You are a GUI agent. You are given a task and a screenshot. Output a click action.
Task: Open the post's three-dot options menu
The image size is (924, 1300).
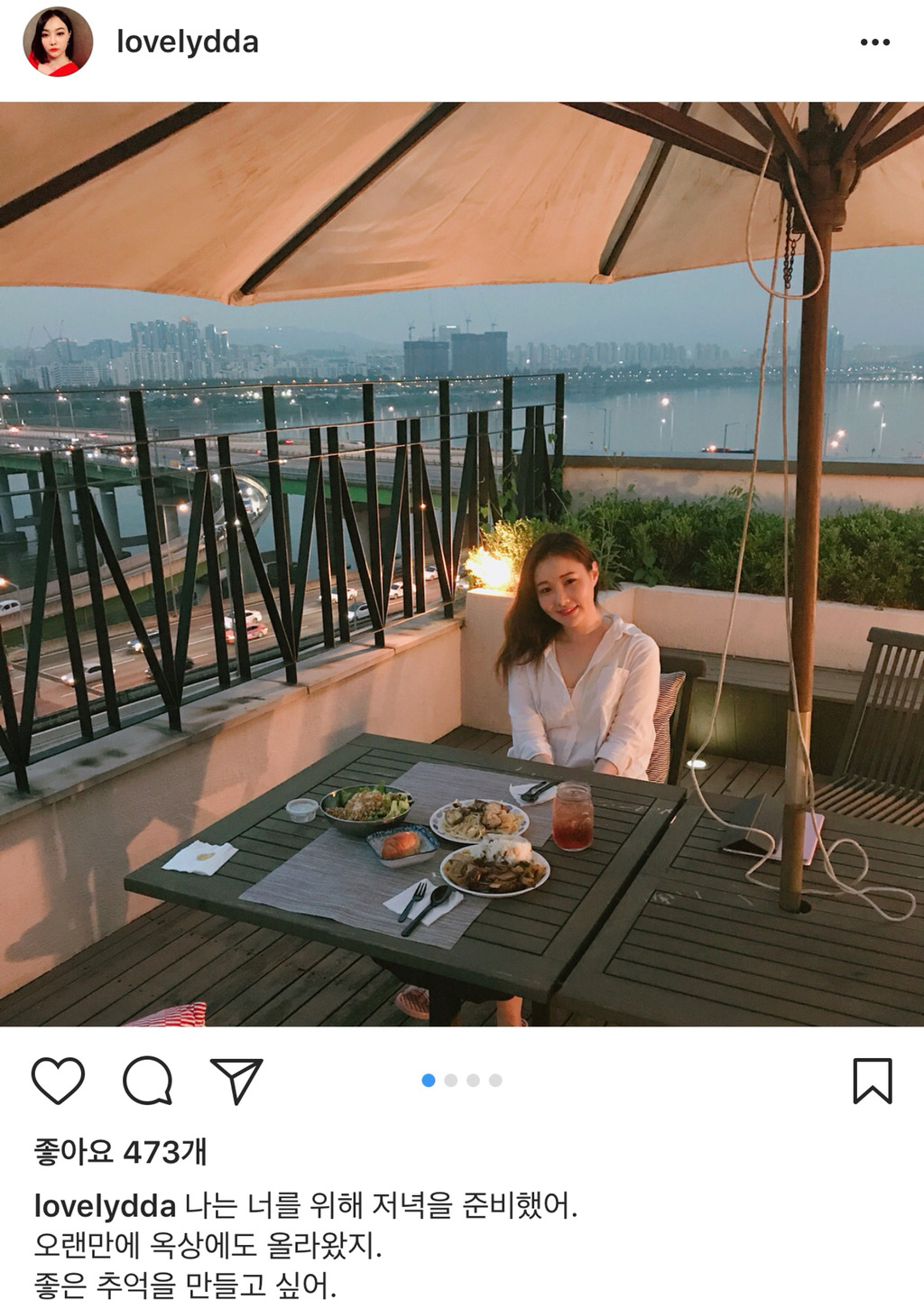click(x=874, y=42)
